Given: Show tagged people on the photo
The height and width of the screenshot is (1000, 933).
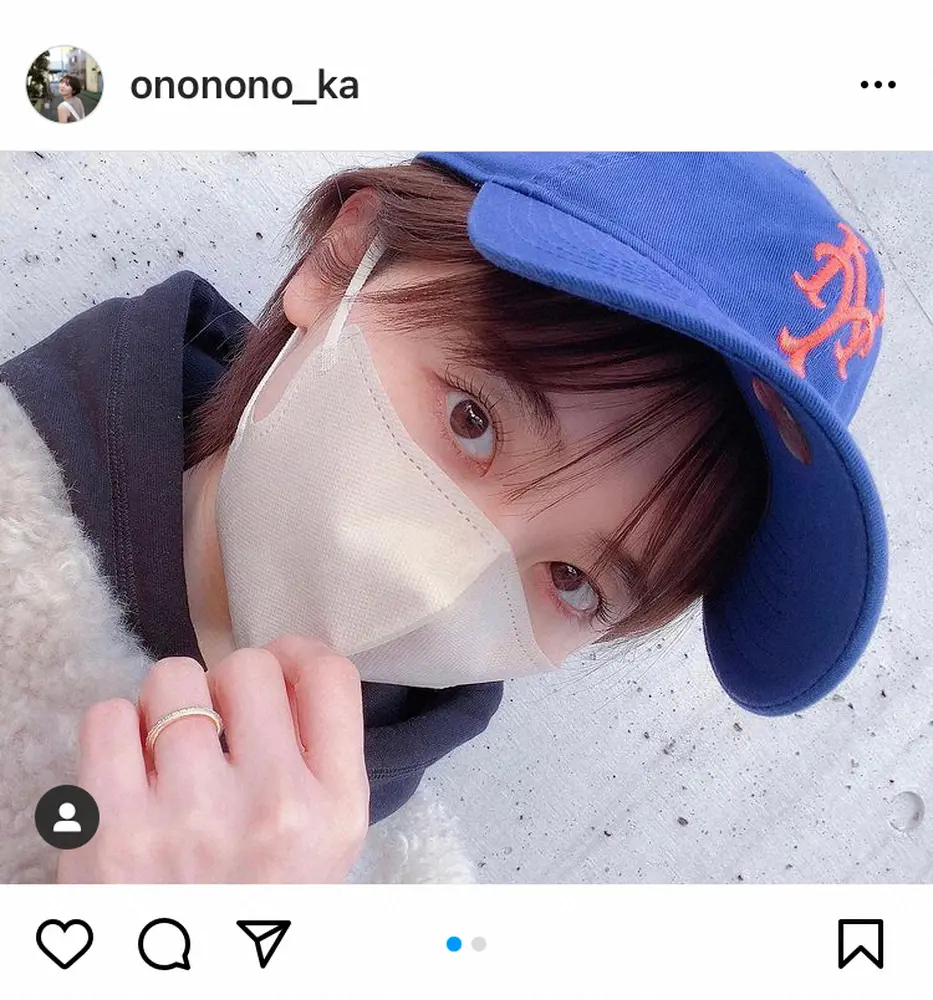Looking at the screenshot, I should [67, 817].
